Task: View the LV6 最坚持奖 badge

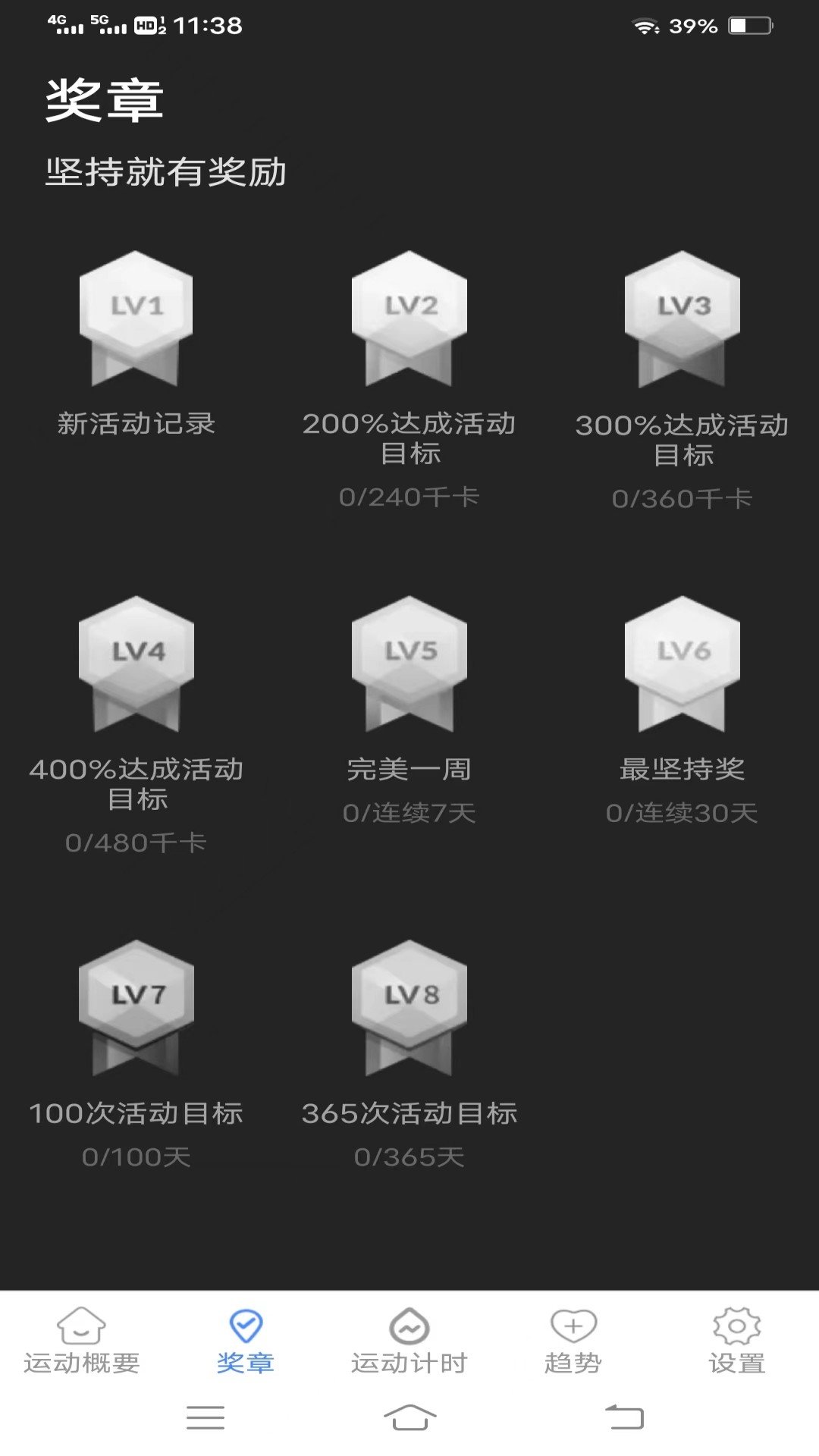Action: coord(682,664)
